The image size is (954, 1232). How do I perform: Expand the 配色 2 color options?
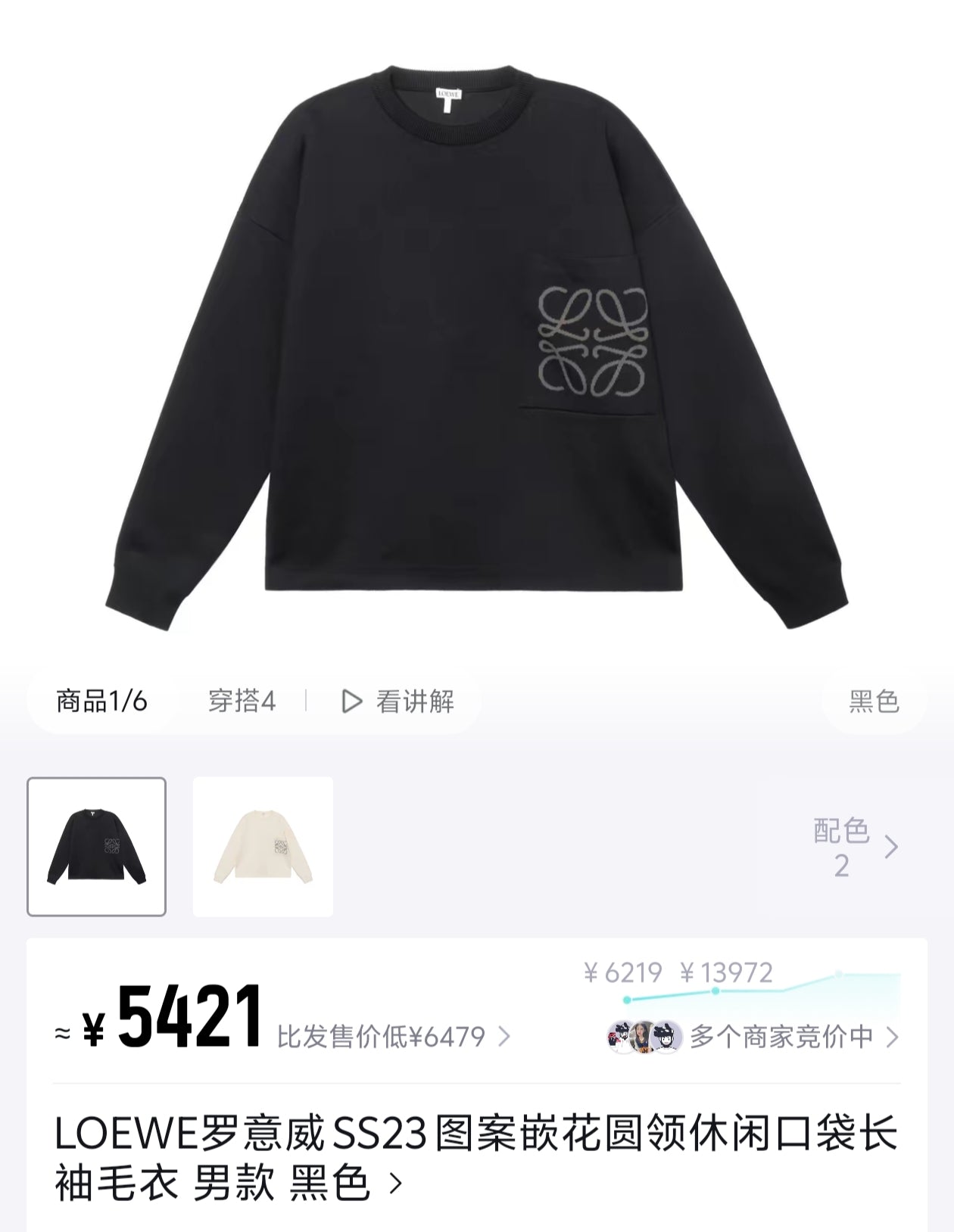pos(855,848)
